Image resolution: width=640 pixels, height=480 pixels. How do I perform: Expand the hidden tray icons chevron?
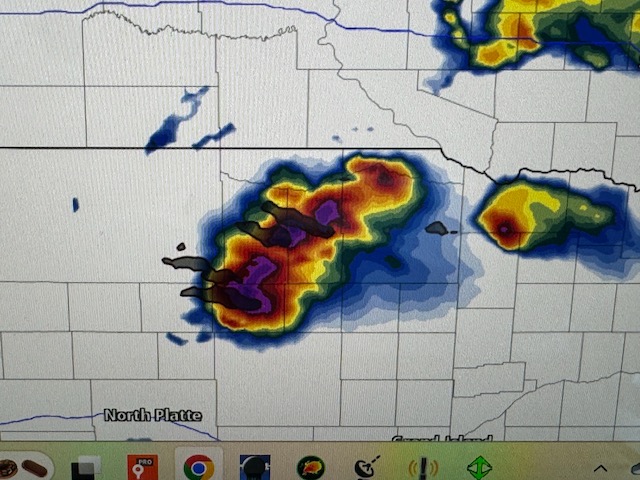pyautogui.click(x=601, y=468)
